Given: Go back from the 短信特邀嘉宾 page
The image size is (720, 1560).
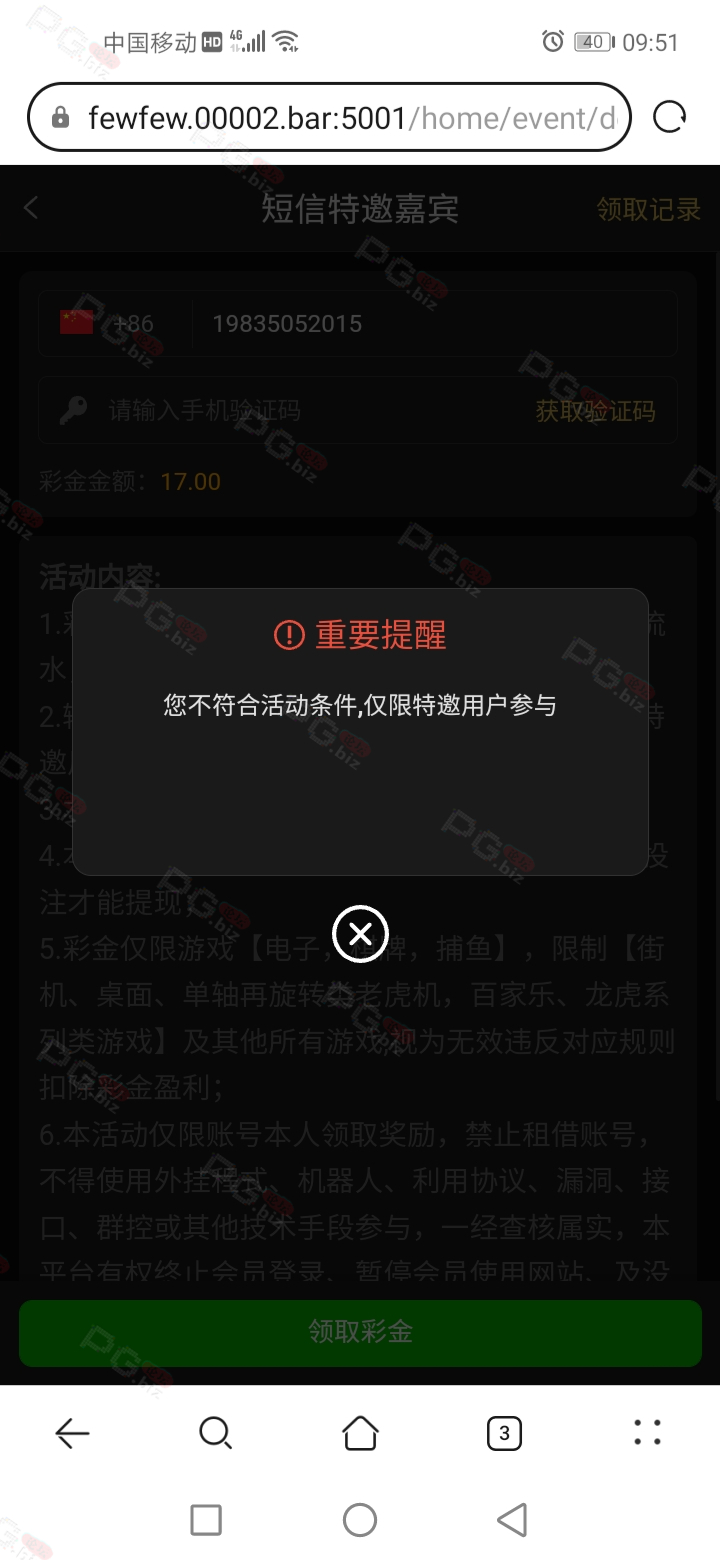Looking at the screenshot, I should pos(31,208).
